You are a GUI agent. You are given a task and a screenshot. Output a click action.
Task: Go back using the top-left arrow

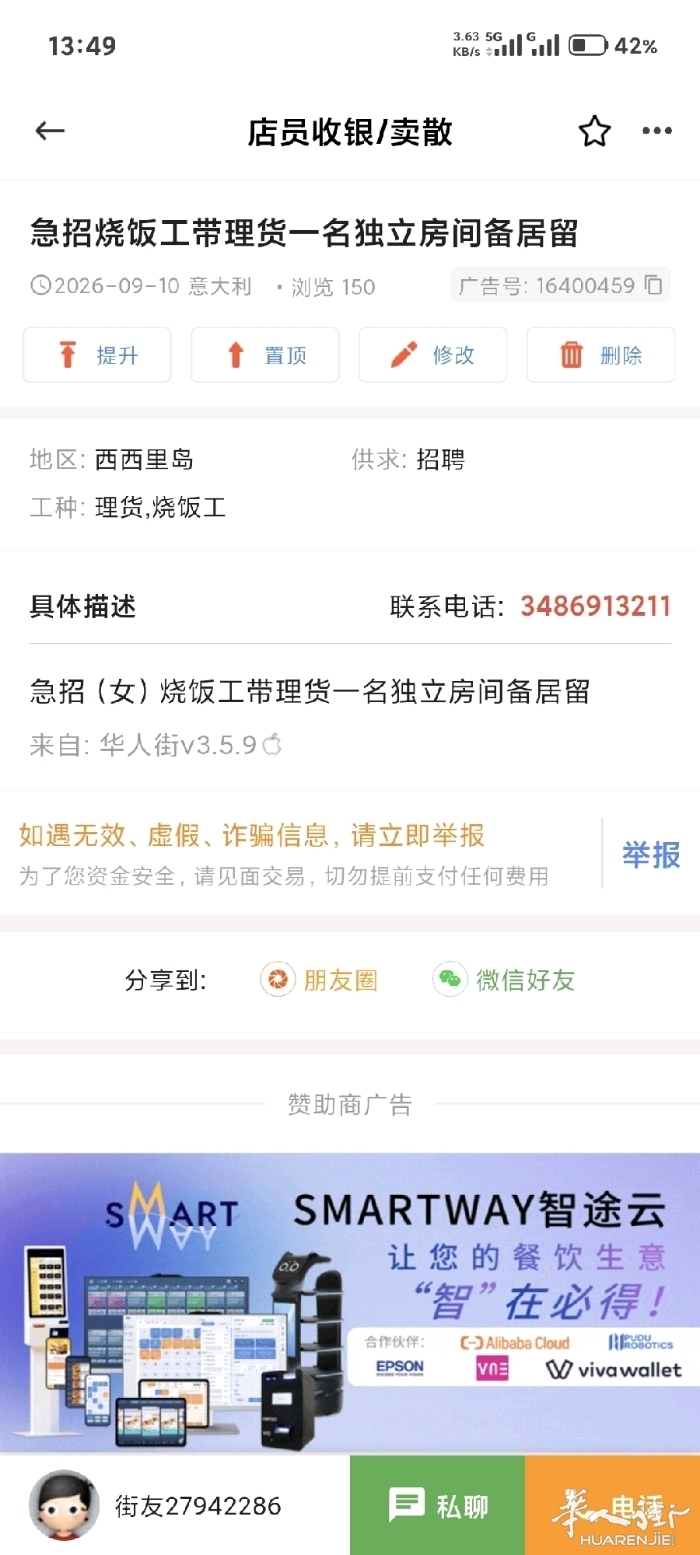49,131
